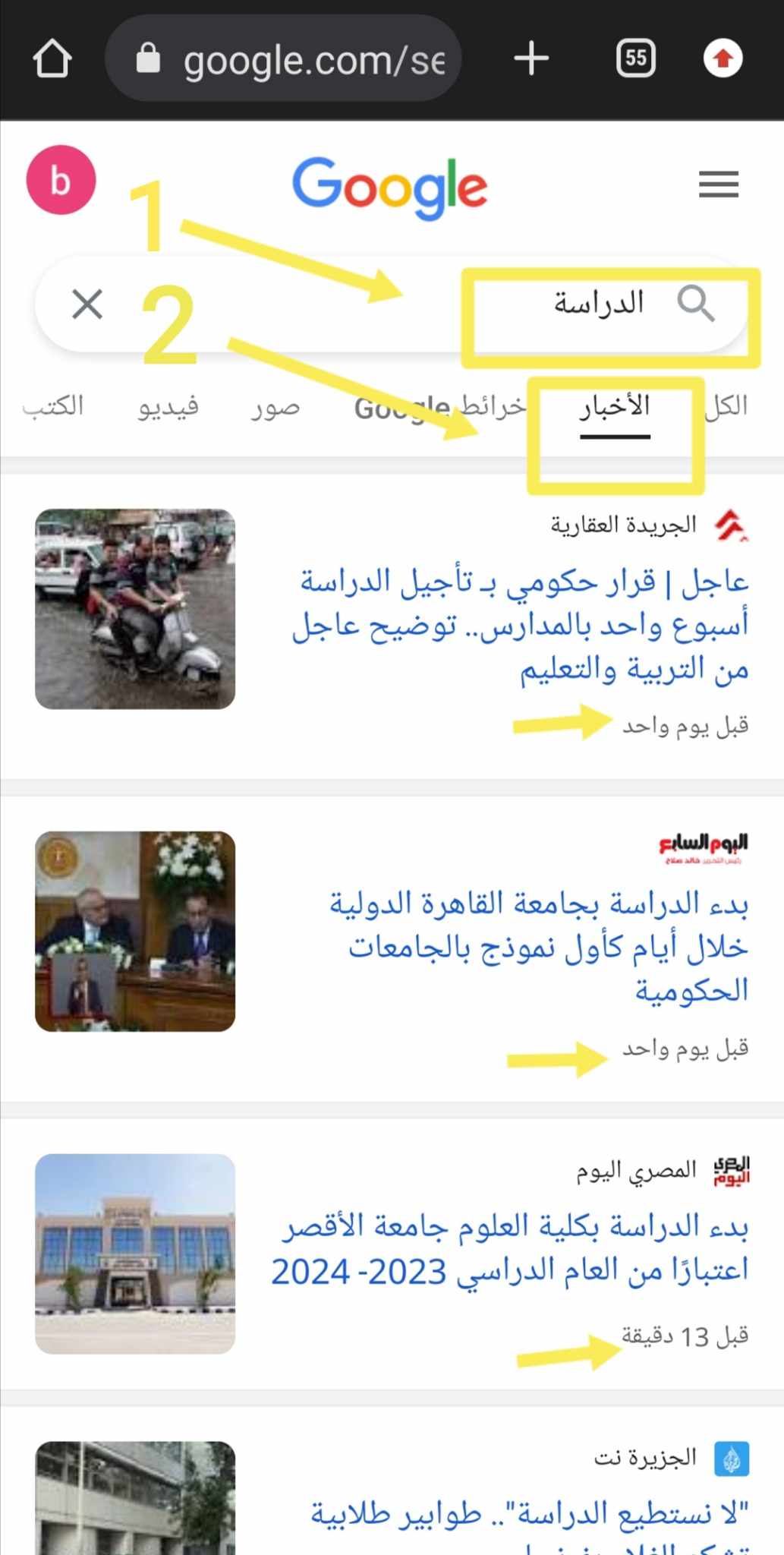This screenshot has height=1555, width=784.
Task: Open article on جامعة القاهرة الدولية
Action: pos(539,946)
